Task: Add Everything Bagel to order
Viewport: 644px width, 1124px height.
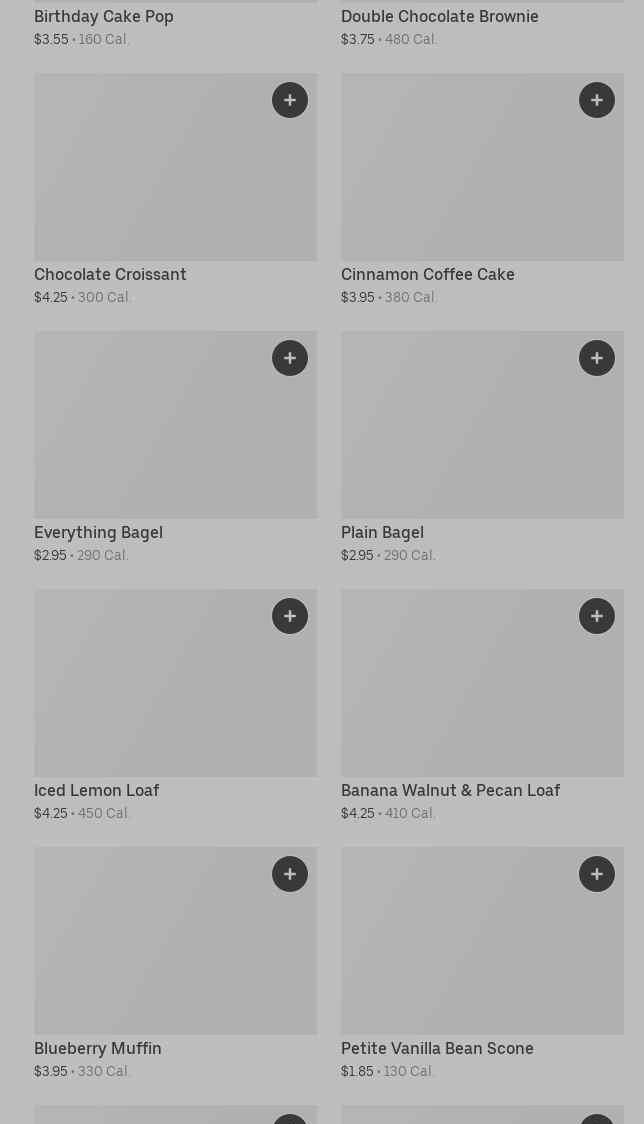Action: click(x=290, y=358)
